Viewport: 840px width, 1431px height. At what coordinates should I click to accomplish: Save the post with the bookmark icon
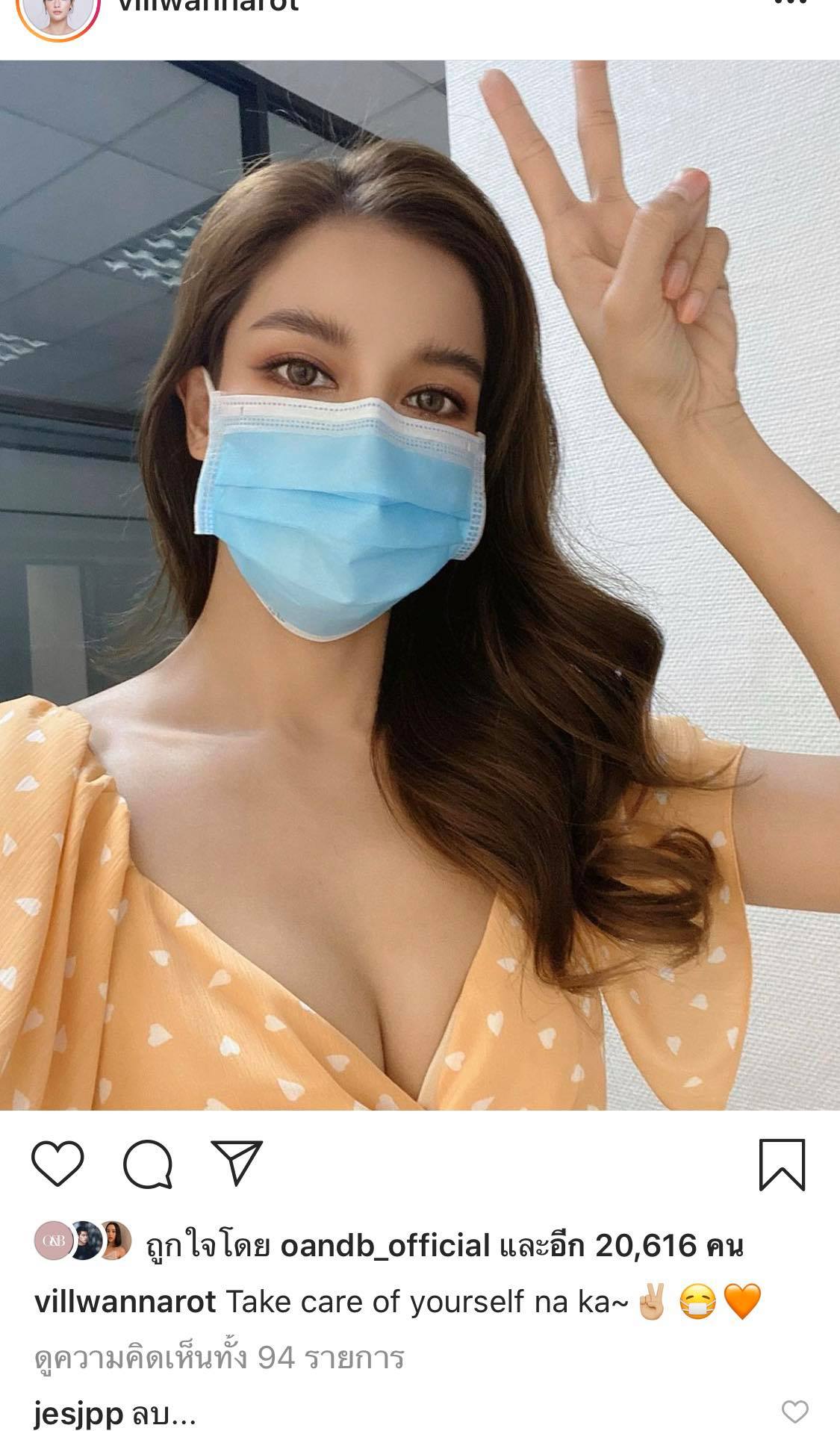[x=782, y=1164]
